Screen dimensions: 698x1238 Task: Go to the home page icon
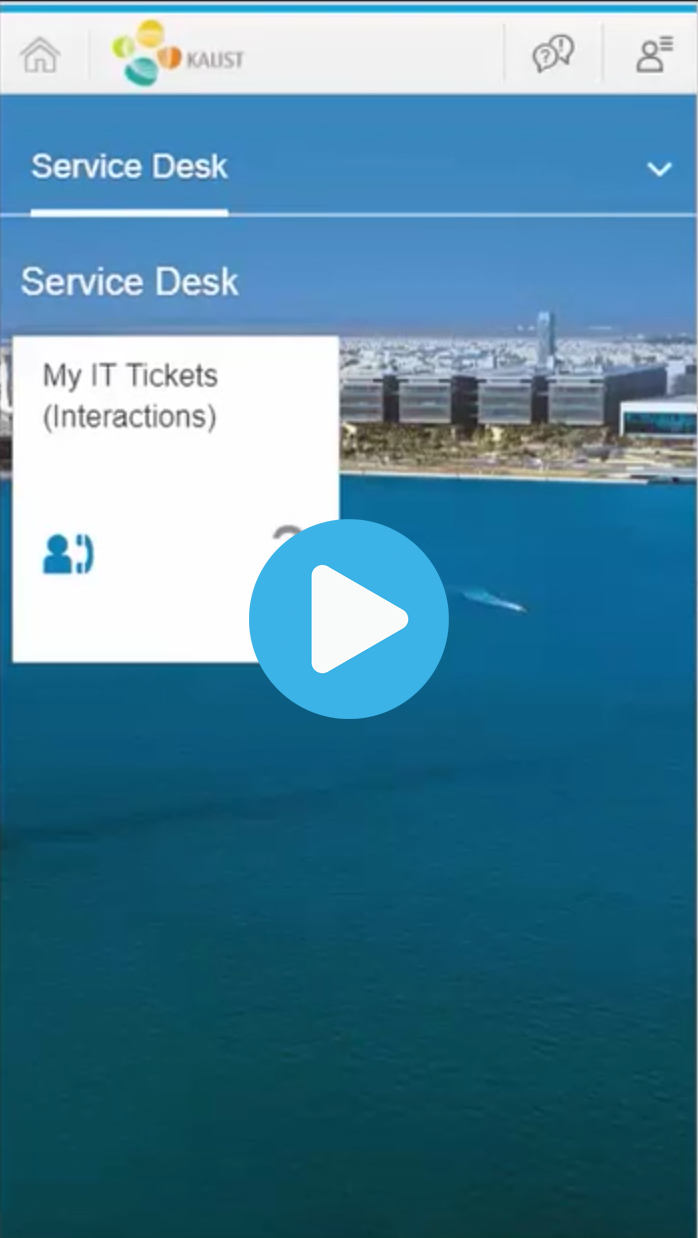tap(40, 55)
